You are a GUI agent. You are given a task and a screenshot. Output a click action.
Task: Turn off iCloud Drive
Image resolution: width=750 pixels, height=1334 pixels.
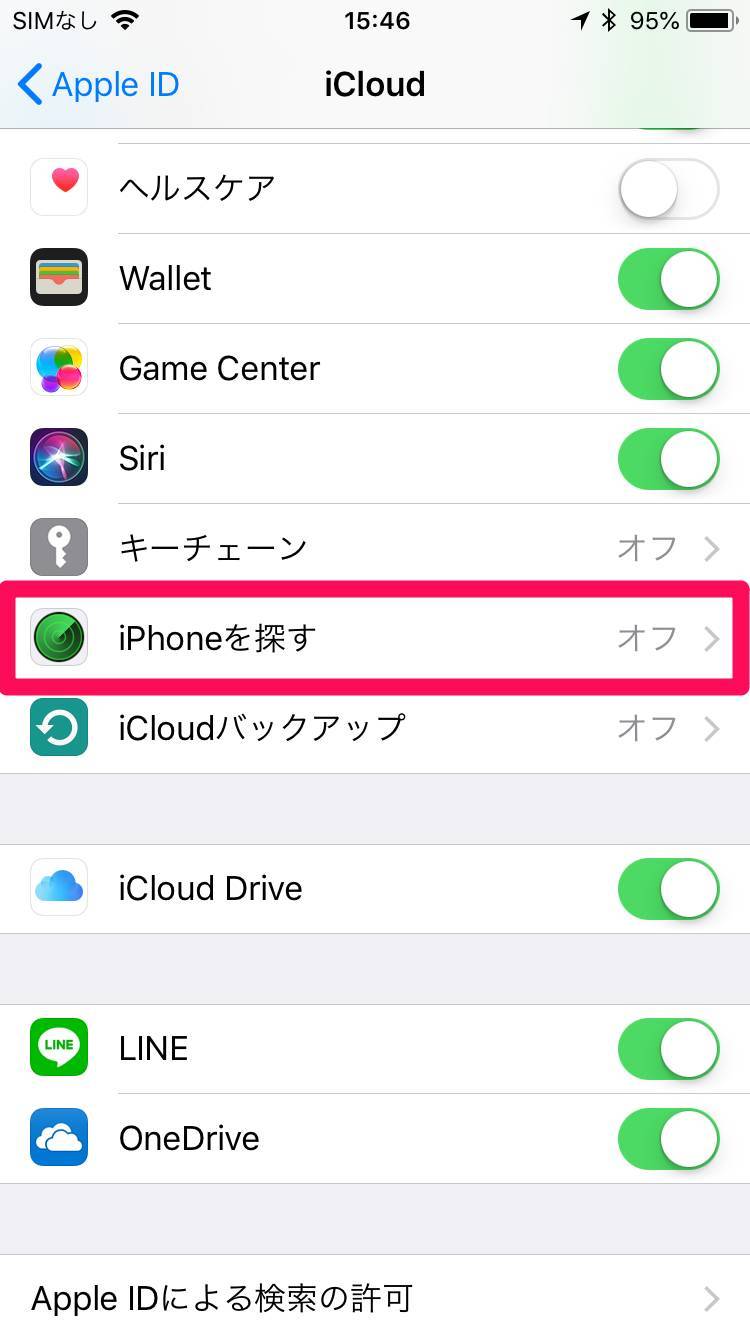[x=668, y=888]
